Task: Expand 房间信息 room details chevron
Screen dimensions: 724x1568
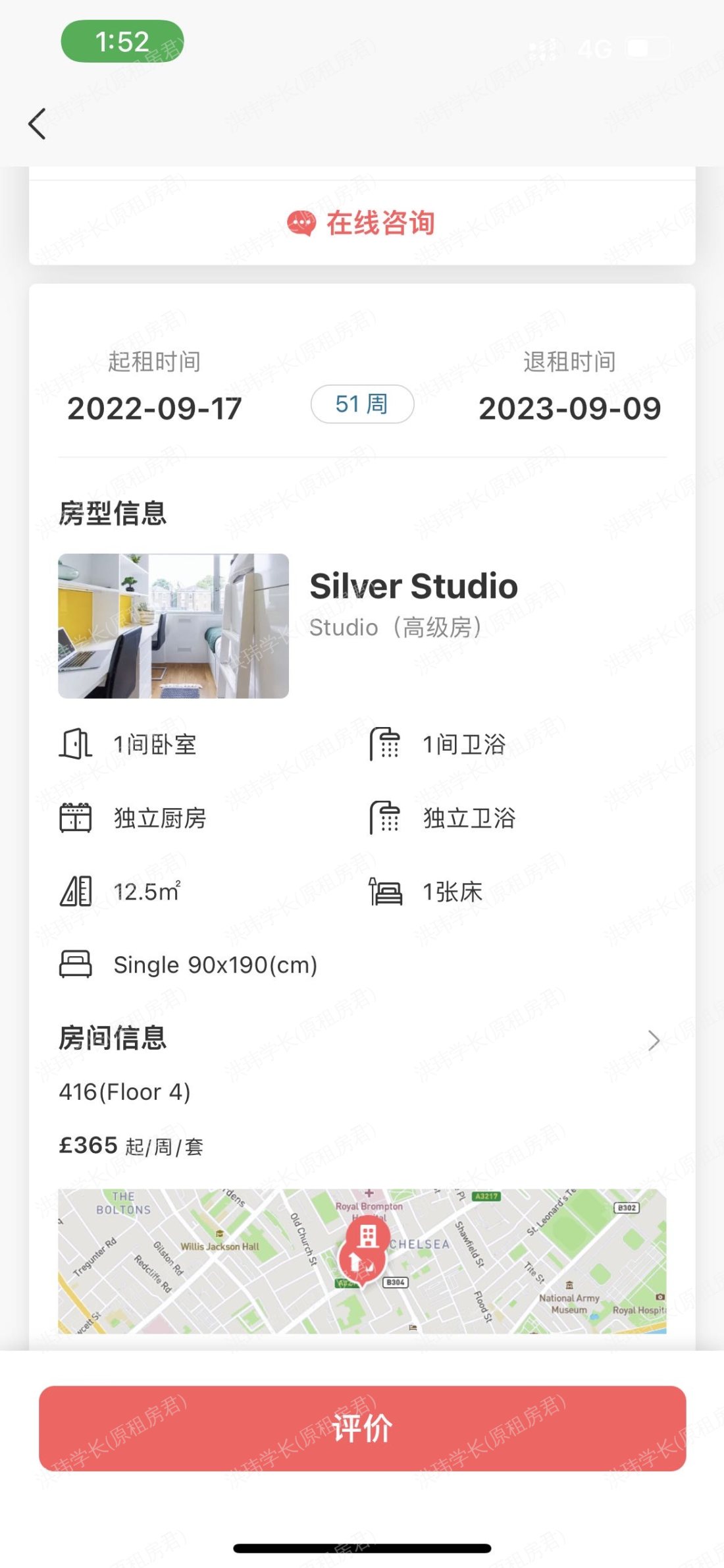Action: [x=653, y=1041]
